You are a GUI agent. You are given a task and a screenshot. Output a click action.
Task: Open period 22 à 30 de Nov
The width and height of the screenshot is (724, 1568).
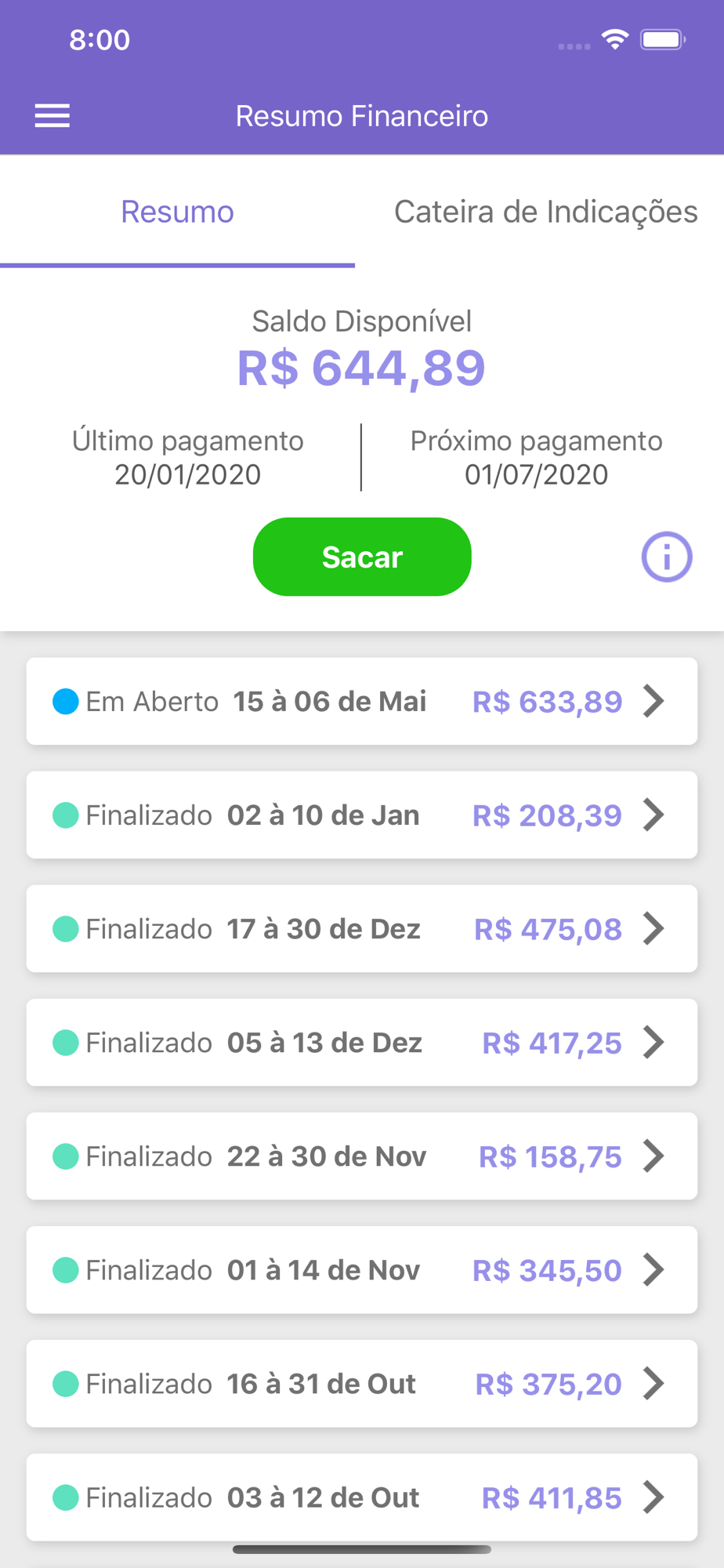click(x=362, y=1156)
